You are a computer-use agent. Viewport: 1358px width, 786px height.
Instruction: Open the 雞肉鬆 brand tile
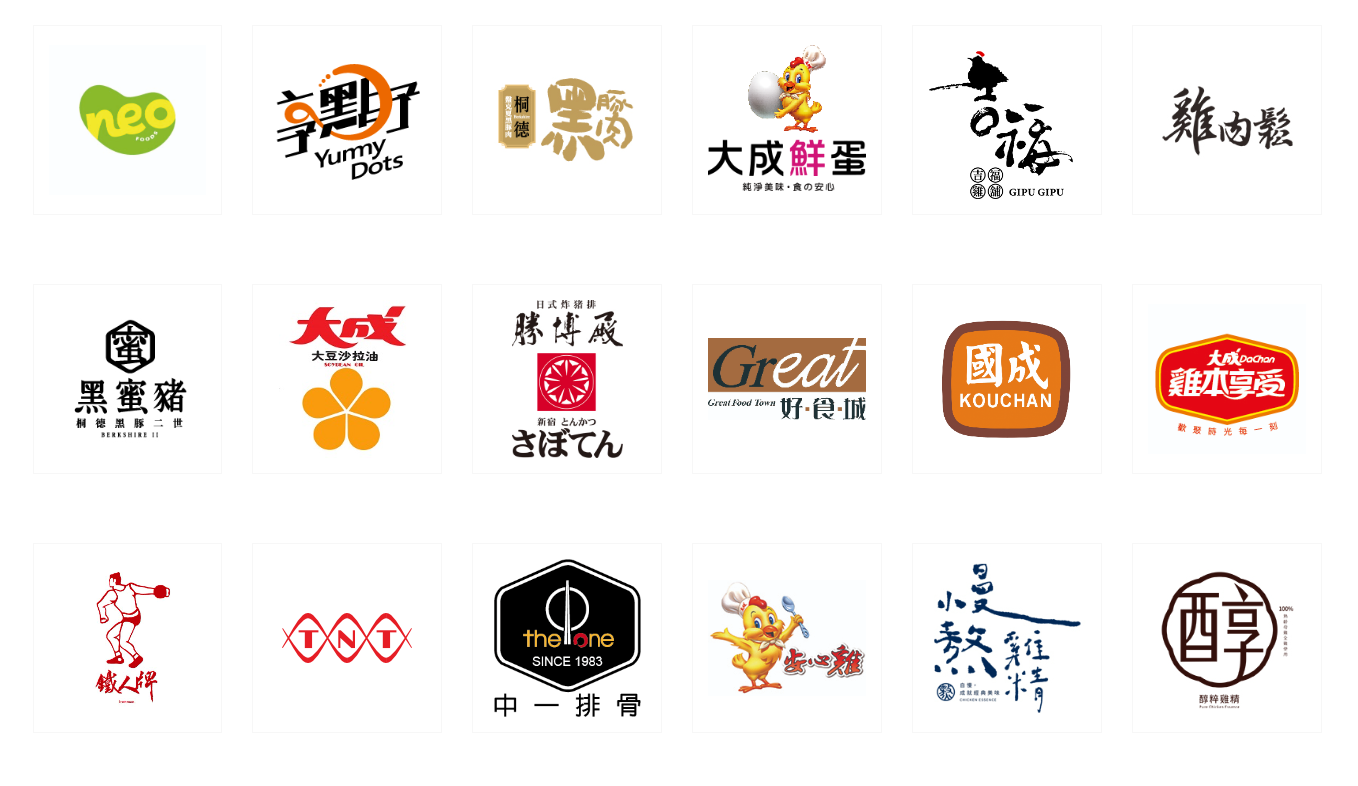(1227, 120)
